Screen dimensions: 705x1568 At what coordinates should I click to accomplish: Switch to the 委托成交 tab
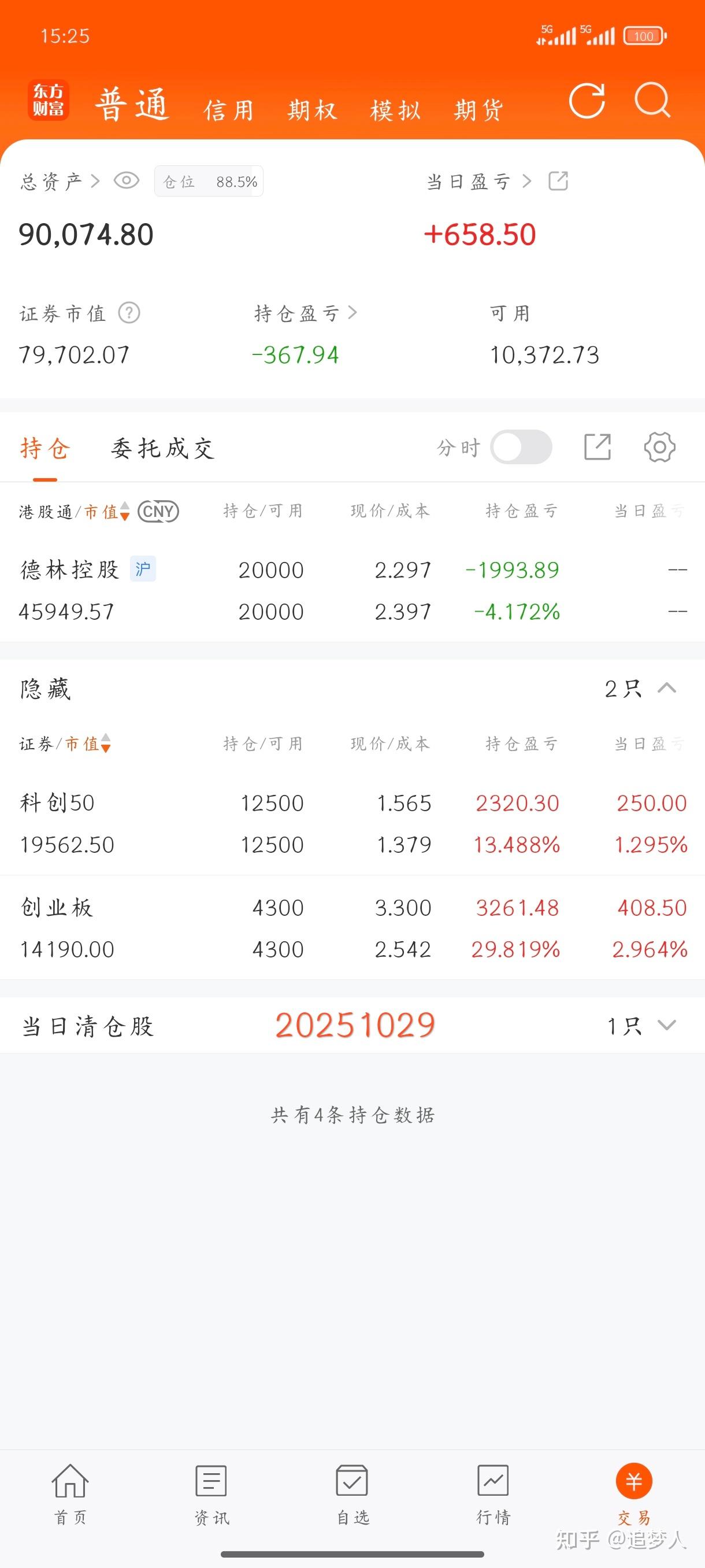(x=162, y=449)
